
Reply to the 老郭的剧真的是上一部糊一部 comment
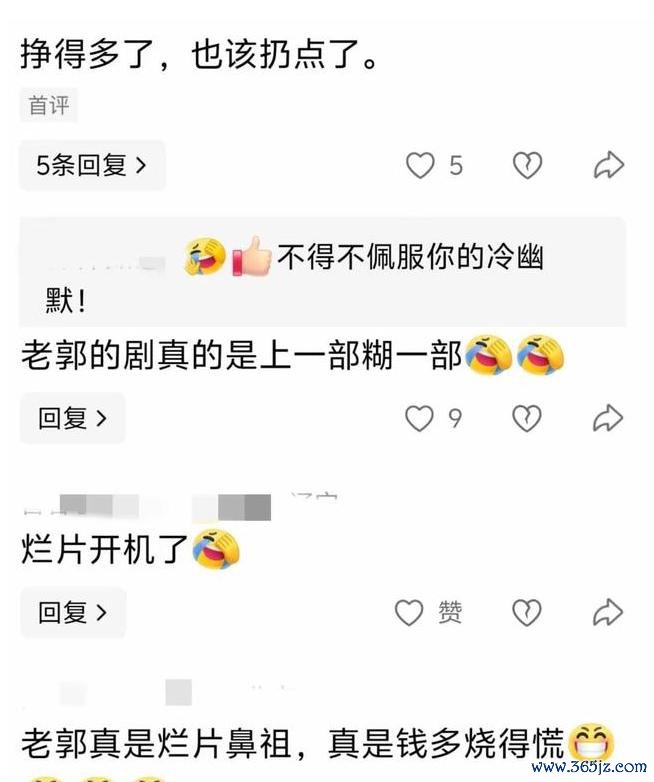[x=72, y=418]
